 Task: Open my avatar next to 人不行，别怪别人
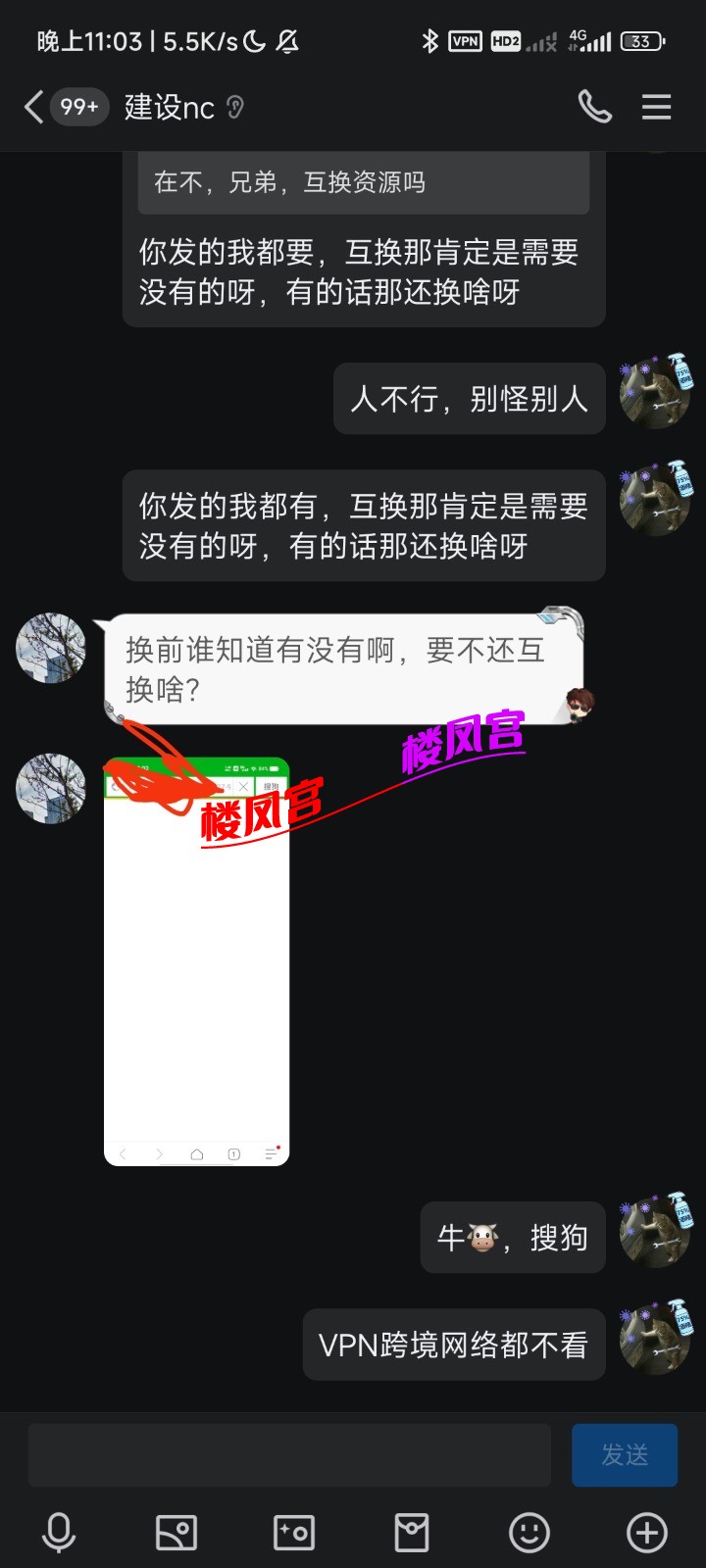[654, 394]
